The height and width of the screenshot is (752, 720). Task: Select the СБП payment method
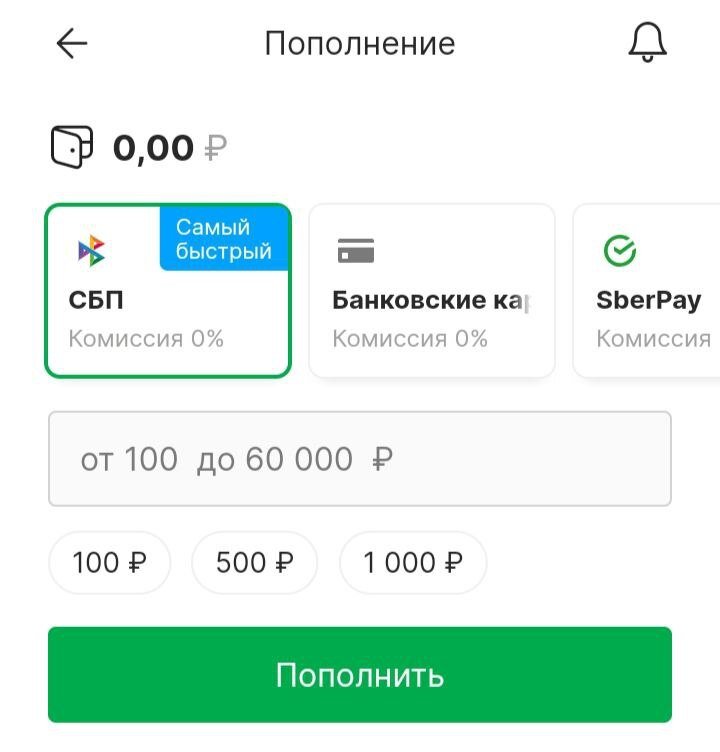pyautogui.click(x=167, y=291)
